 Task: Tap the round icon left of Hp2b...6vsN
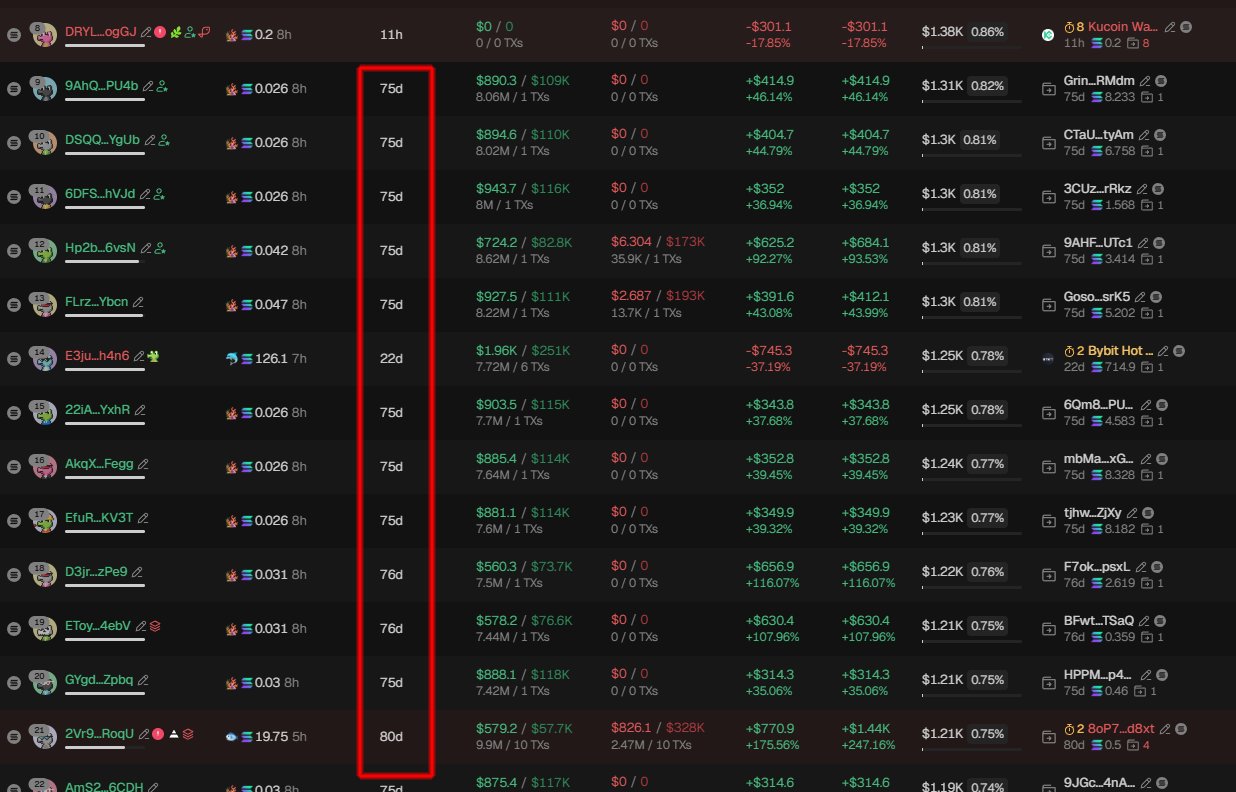(13, 251)
